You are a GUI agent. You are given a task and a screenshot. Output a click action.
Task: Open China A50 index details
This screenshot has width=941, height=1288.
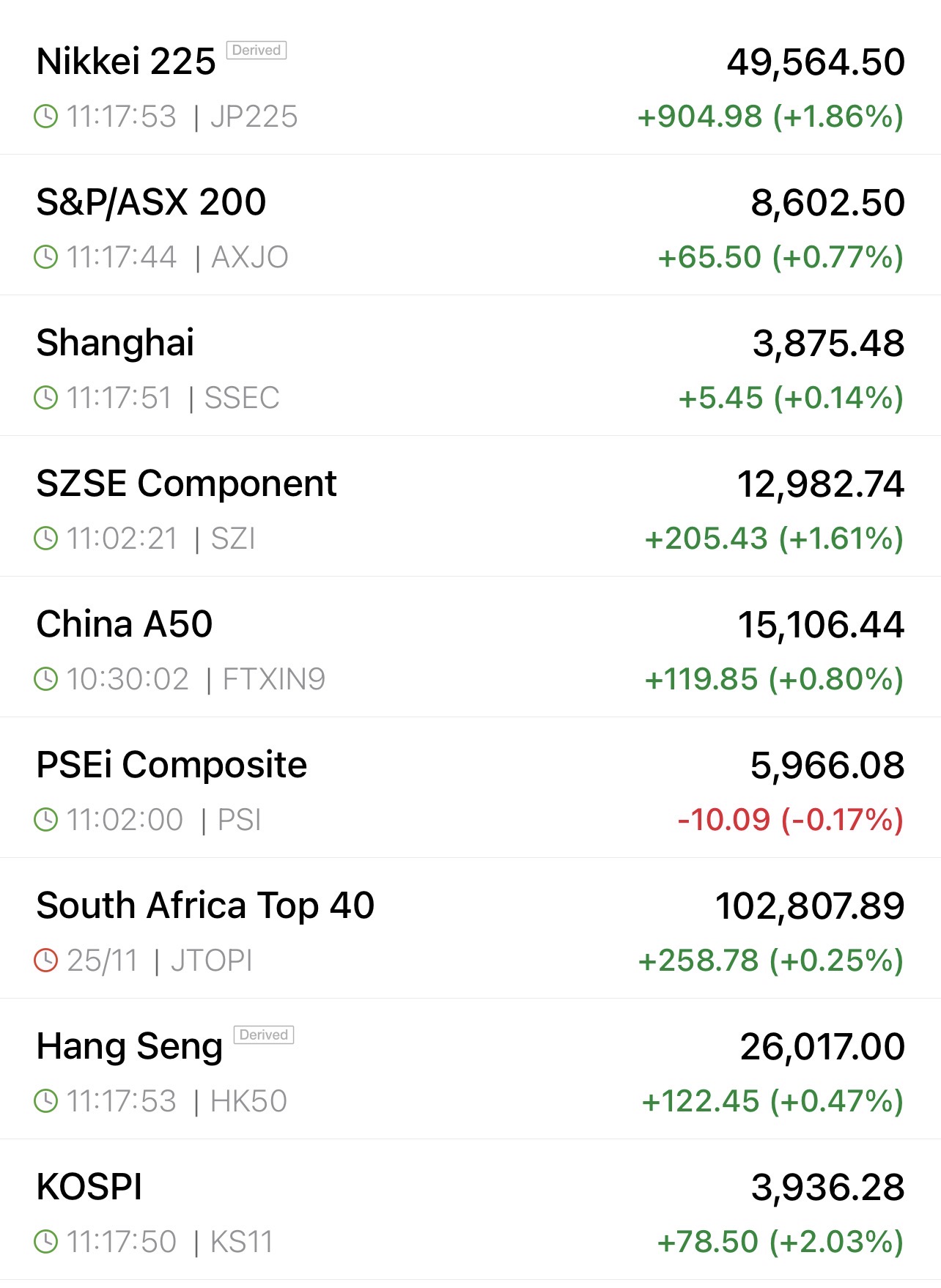coord(125,624)
